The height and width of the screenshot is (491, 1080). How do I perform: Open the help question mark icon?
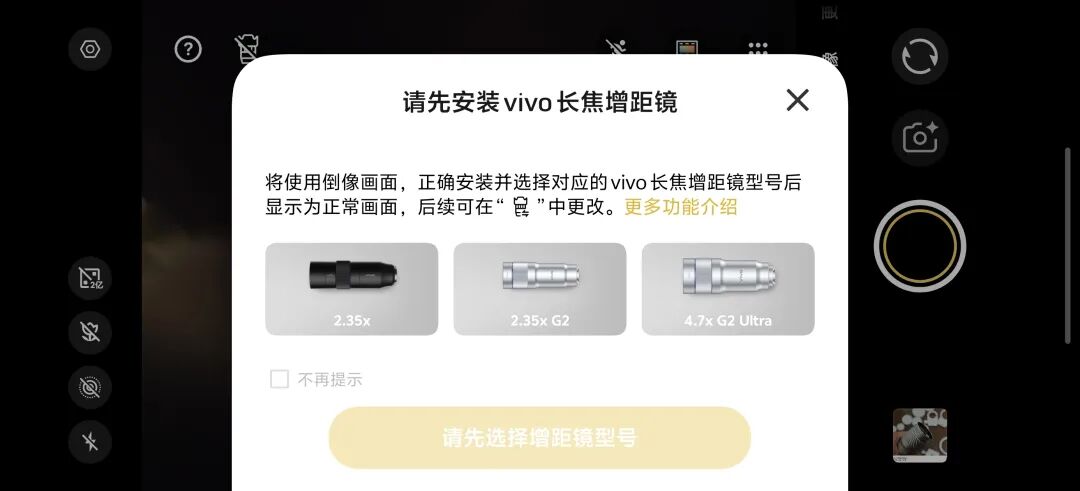(x=188, y=49)
